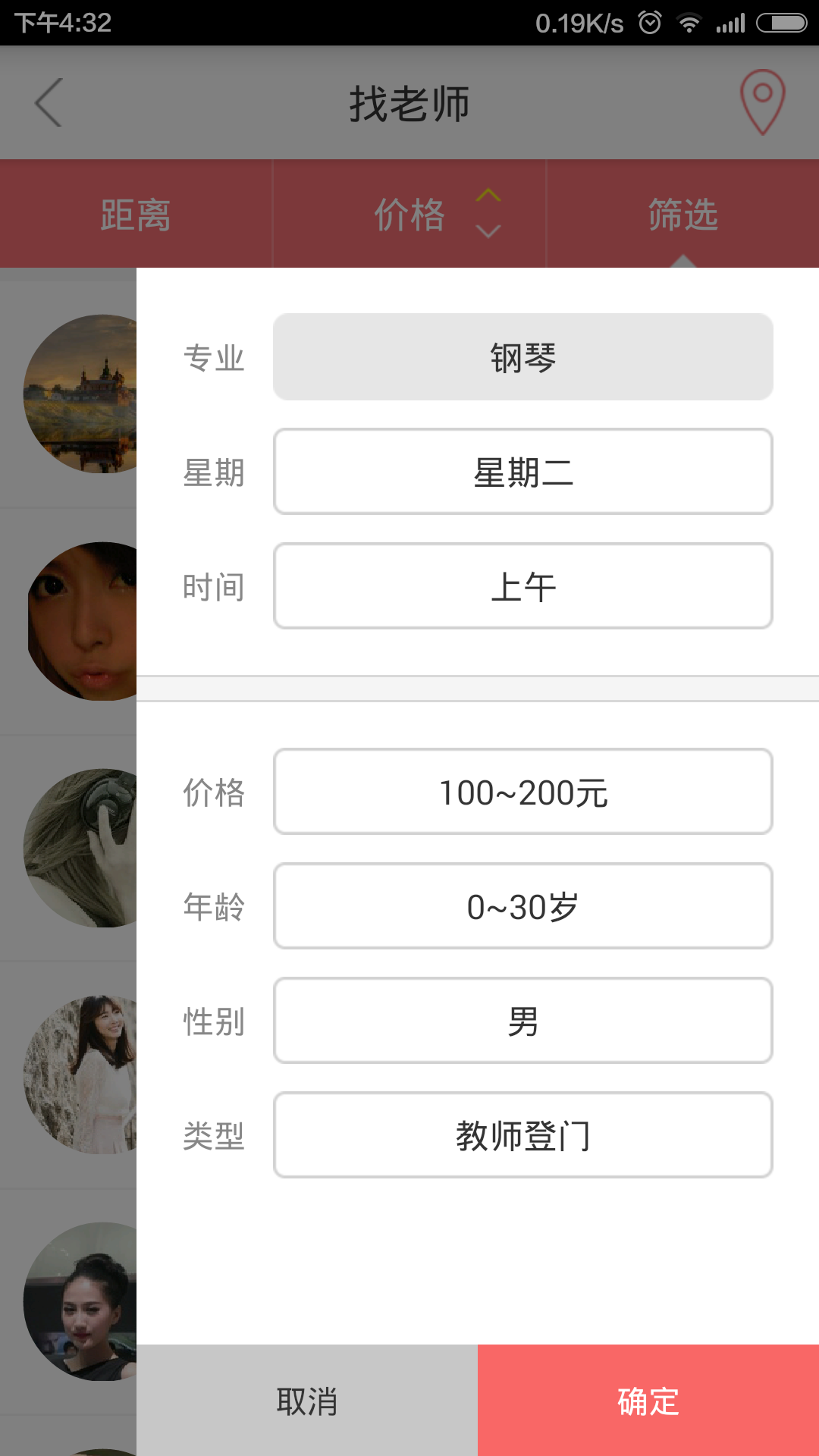This screenshot has width=819, height=1456.
Task: Open the location pin icon
Action: click(x=762, y=102)
